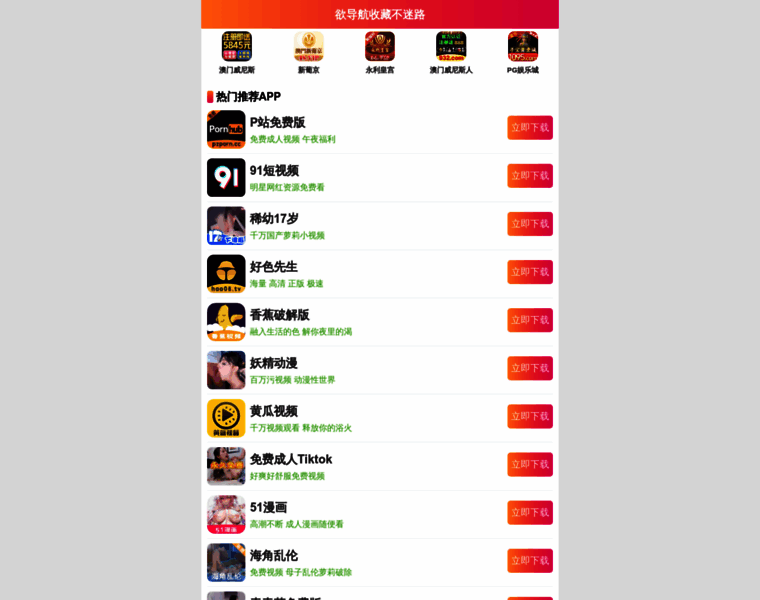Open the 澳门威尼斯 site icon
Image resolution: width=760 pixels, height=600 pixels.
tap(237, 47)
